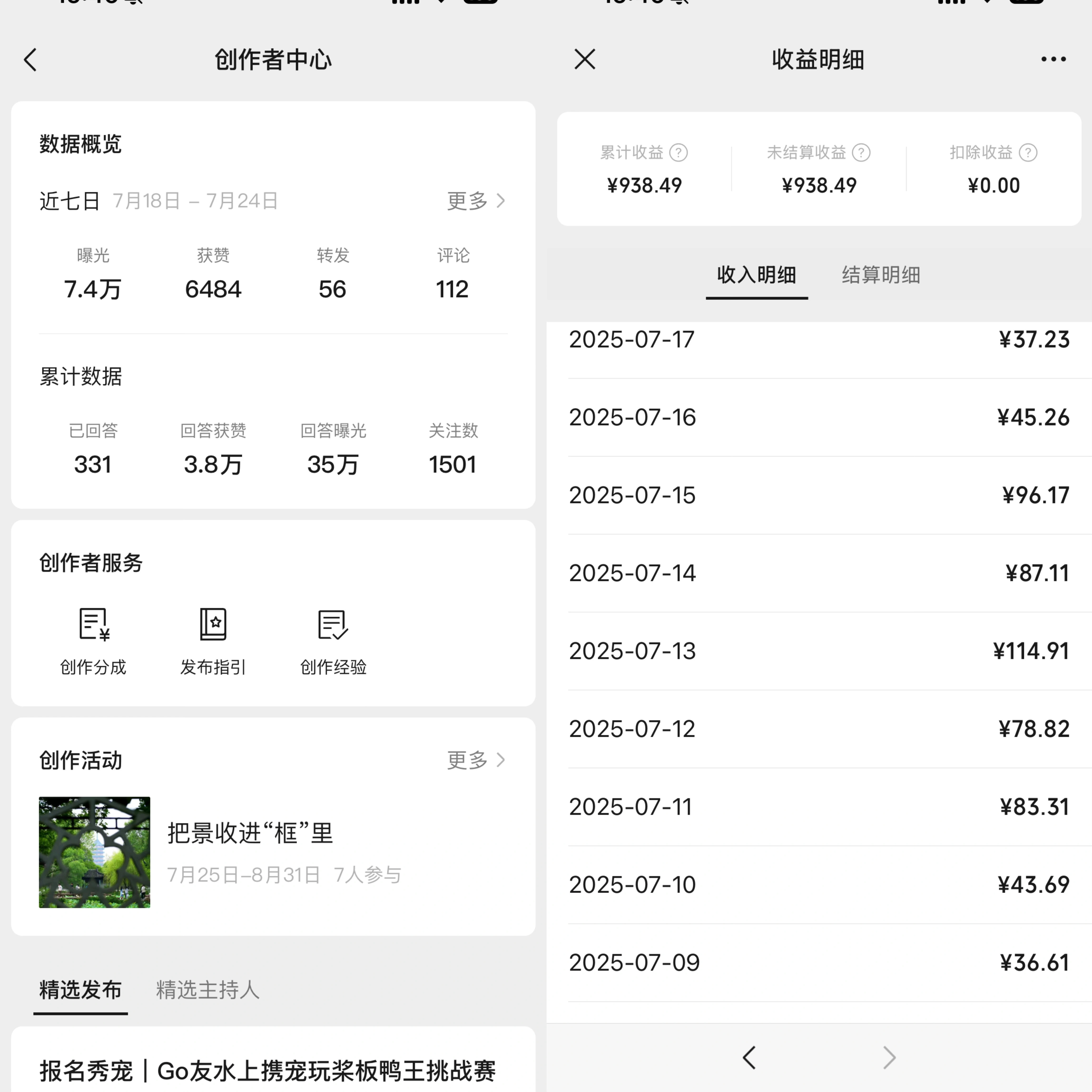Switch to 结算明细 settlement tab
The height and width of the screenshot is (1092, 1092).
tap(880, 275)
